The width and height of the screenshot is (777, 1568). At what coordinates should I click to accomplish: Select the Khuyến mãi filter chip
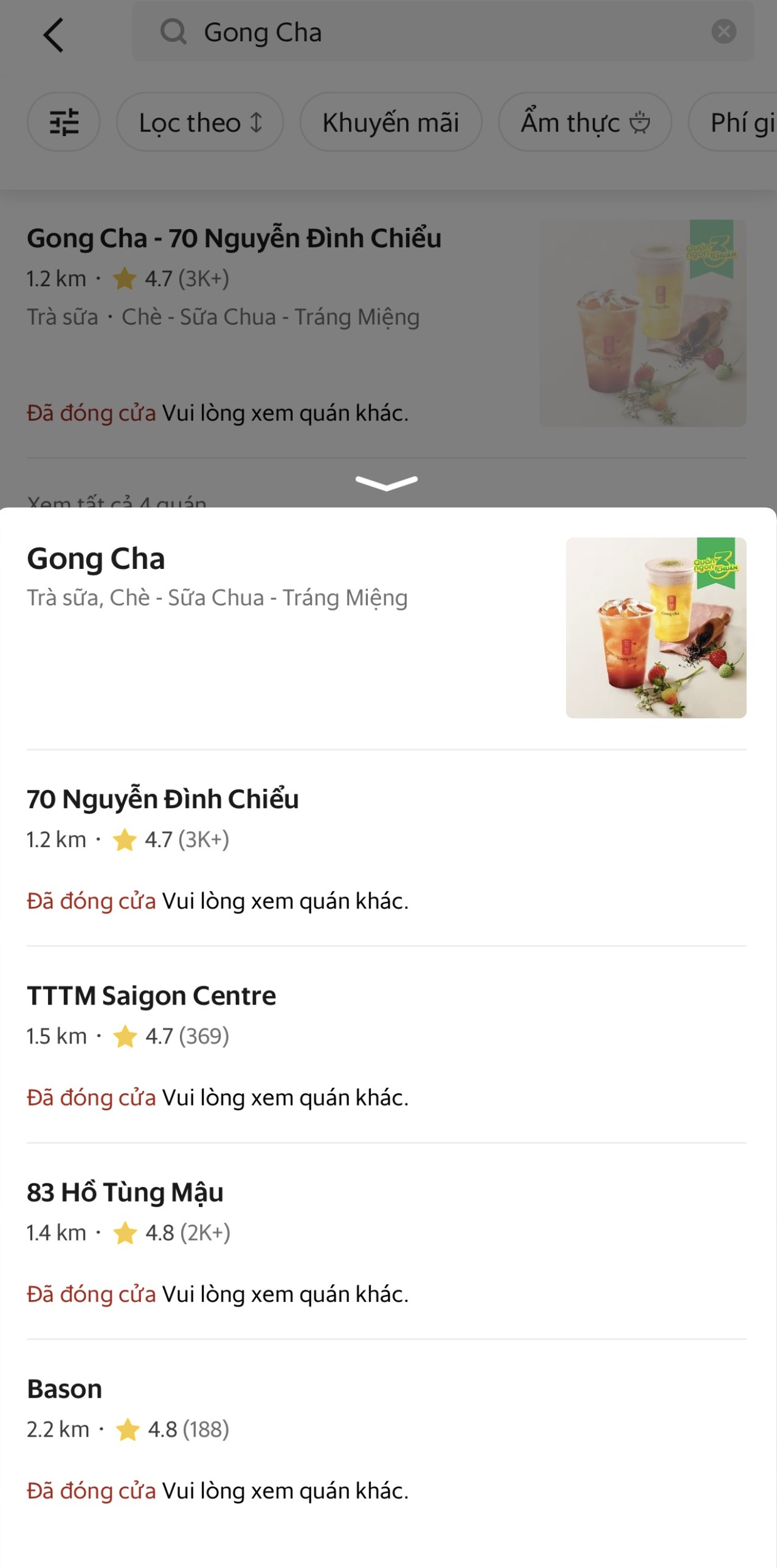390,122
